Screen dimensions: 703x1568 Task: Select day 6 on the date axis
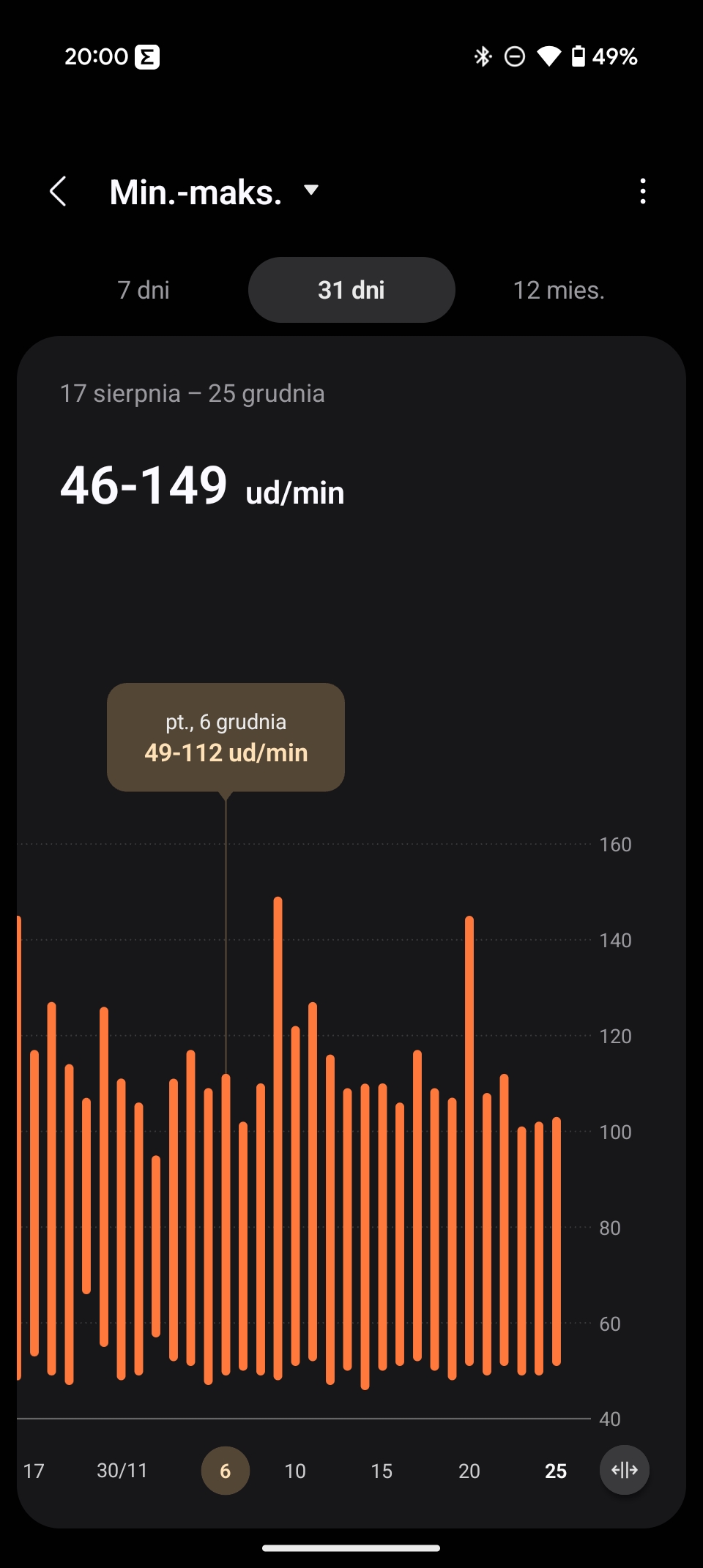(x=226, y=1471)
